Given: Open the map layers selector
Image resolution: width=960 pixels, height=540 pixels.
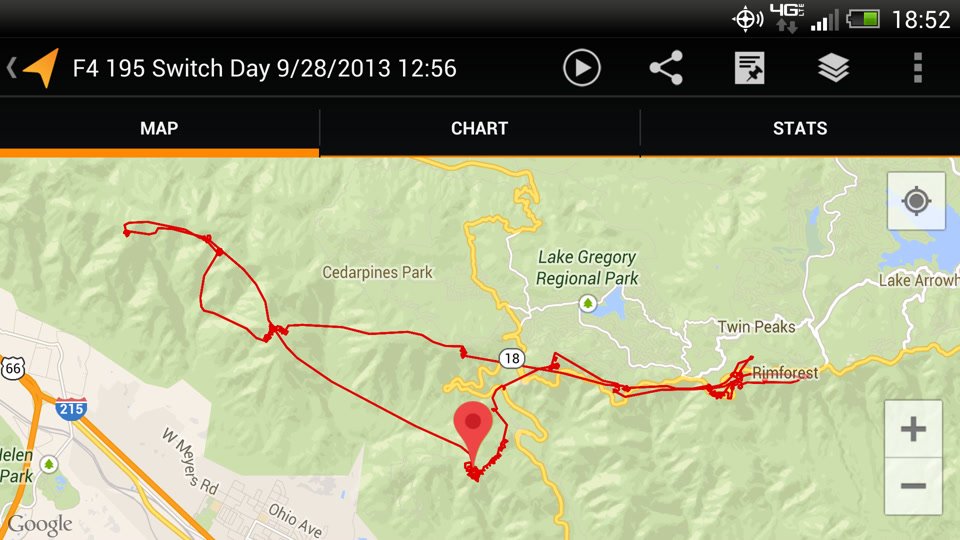Looking at the screenshot, I should click(833, 68).
